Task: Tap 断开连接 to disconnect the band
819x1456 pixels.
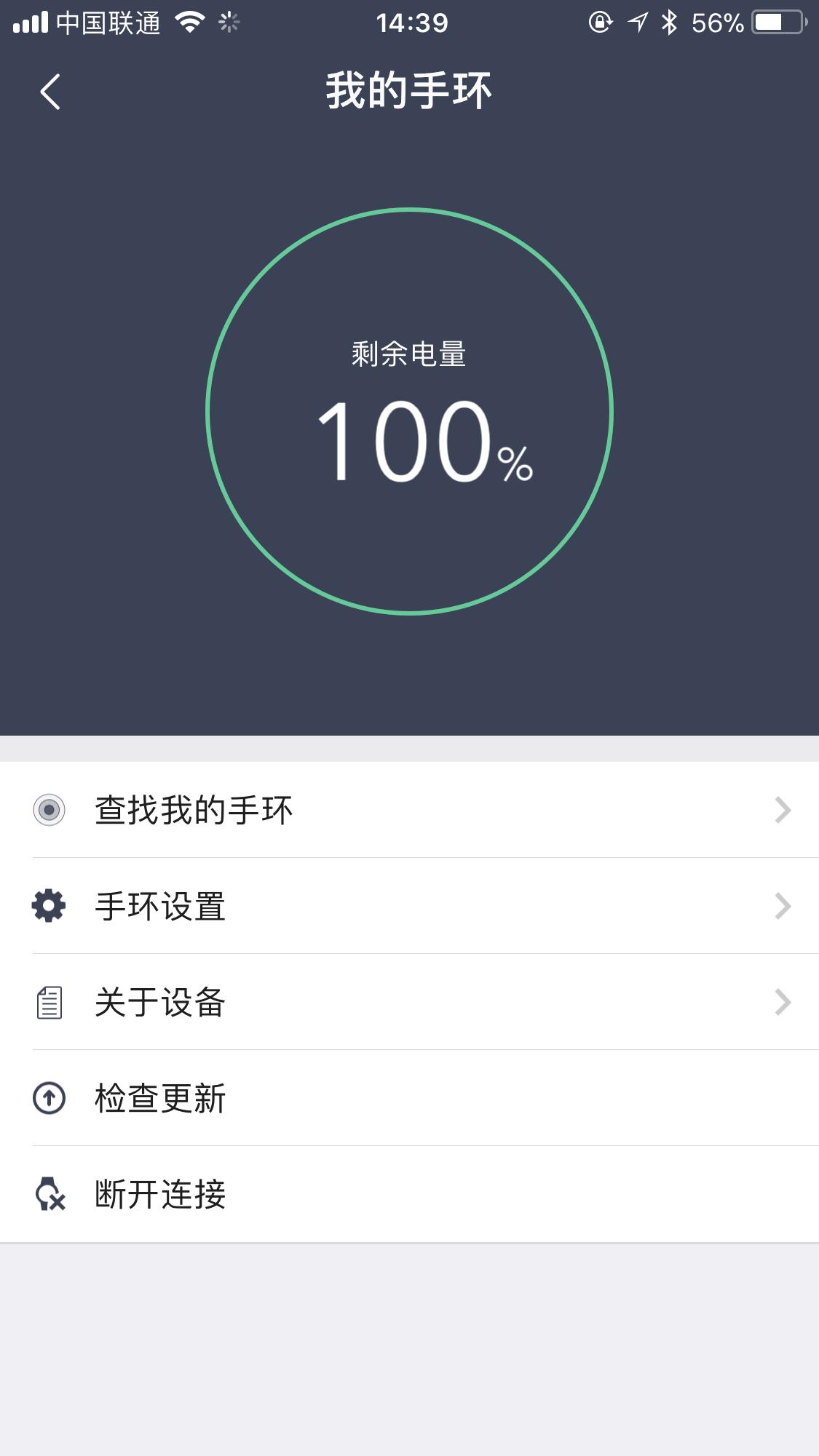Action: (159, 1194)
